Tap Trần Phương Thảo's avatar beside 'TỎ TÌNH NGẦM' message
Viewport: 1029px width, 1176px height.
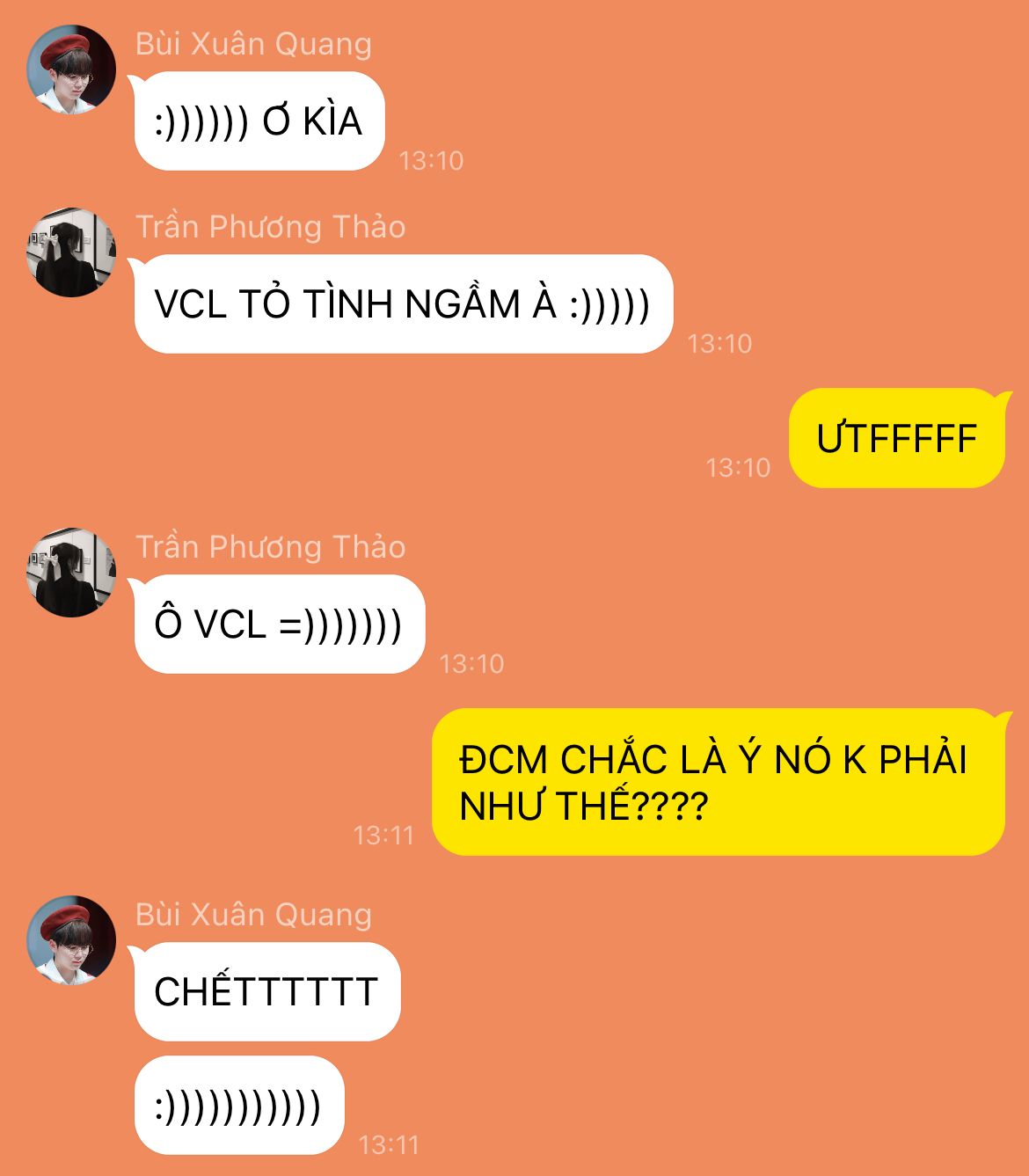coord(71,252)
